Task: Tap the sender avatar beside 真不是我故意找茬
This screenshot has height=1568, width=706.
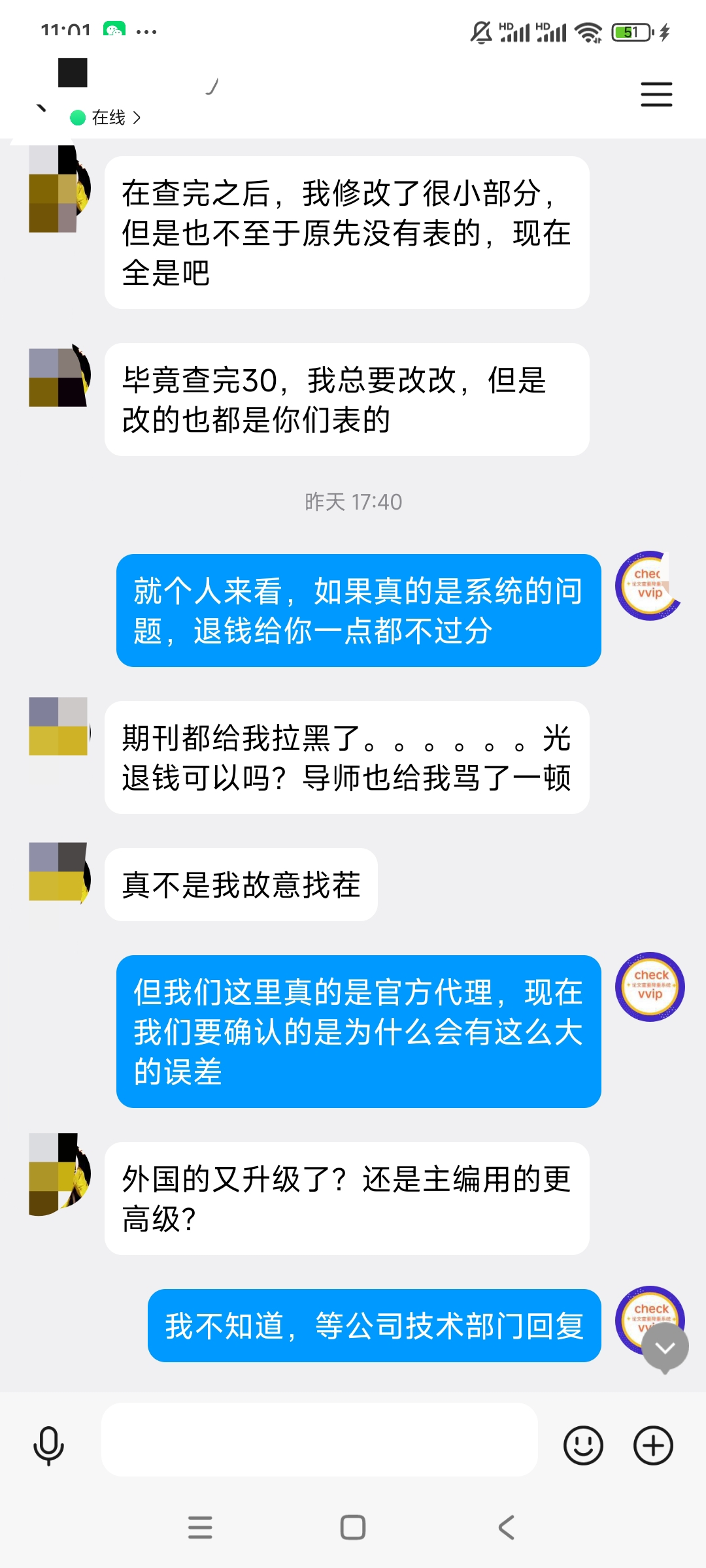Action: click(x=59, y=872)
